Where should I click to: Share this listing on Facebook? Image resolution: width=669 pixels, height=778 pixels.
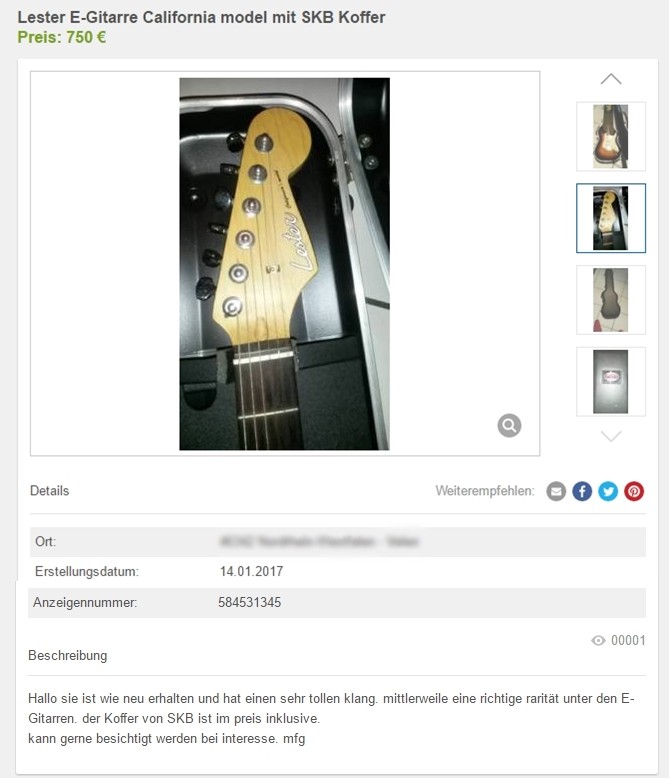click(582, 491)
